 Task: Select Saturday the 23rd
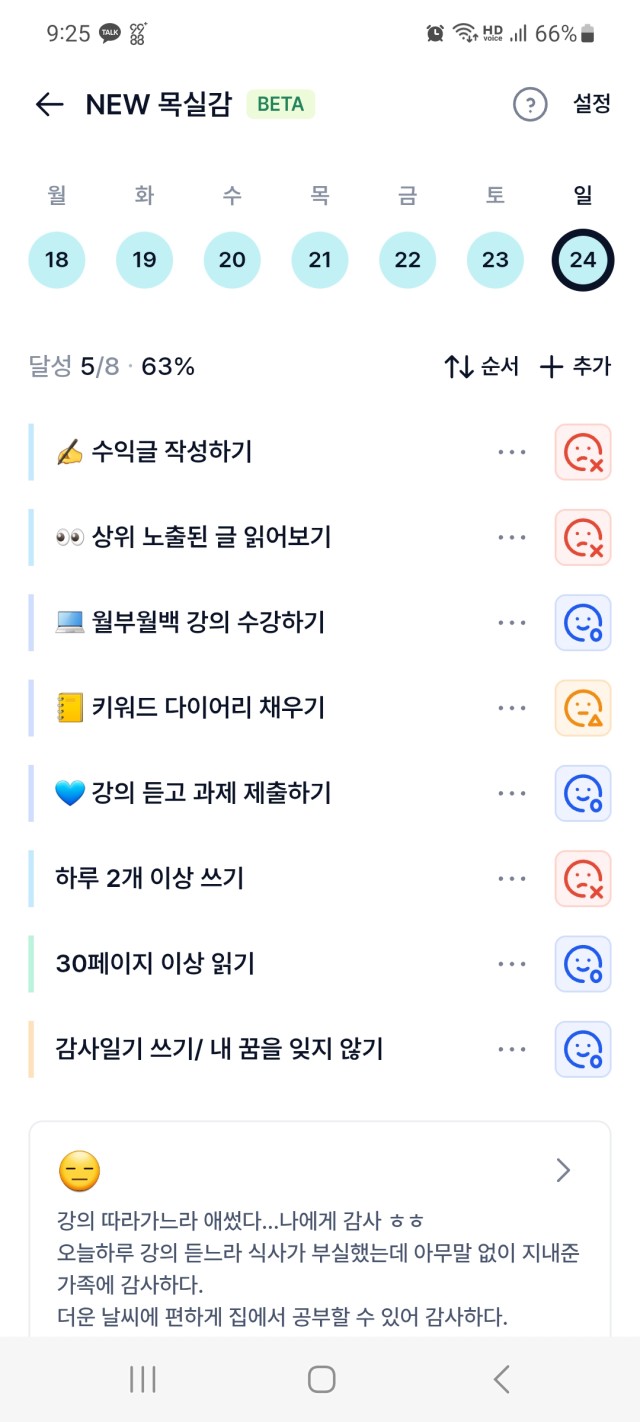pyautogui.click(x=495, y=260)
